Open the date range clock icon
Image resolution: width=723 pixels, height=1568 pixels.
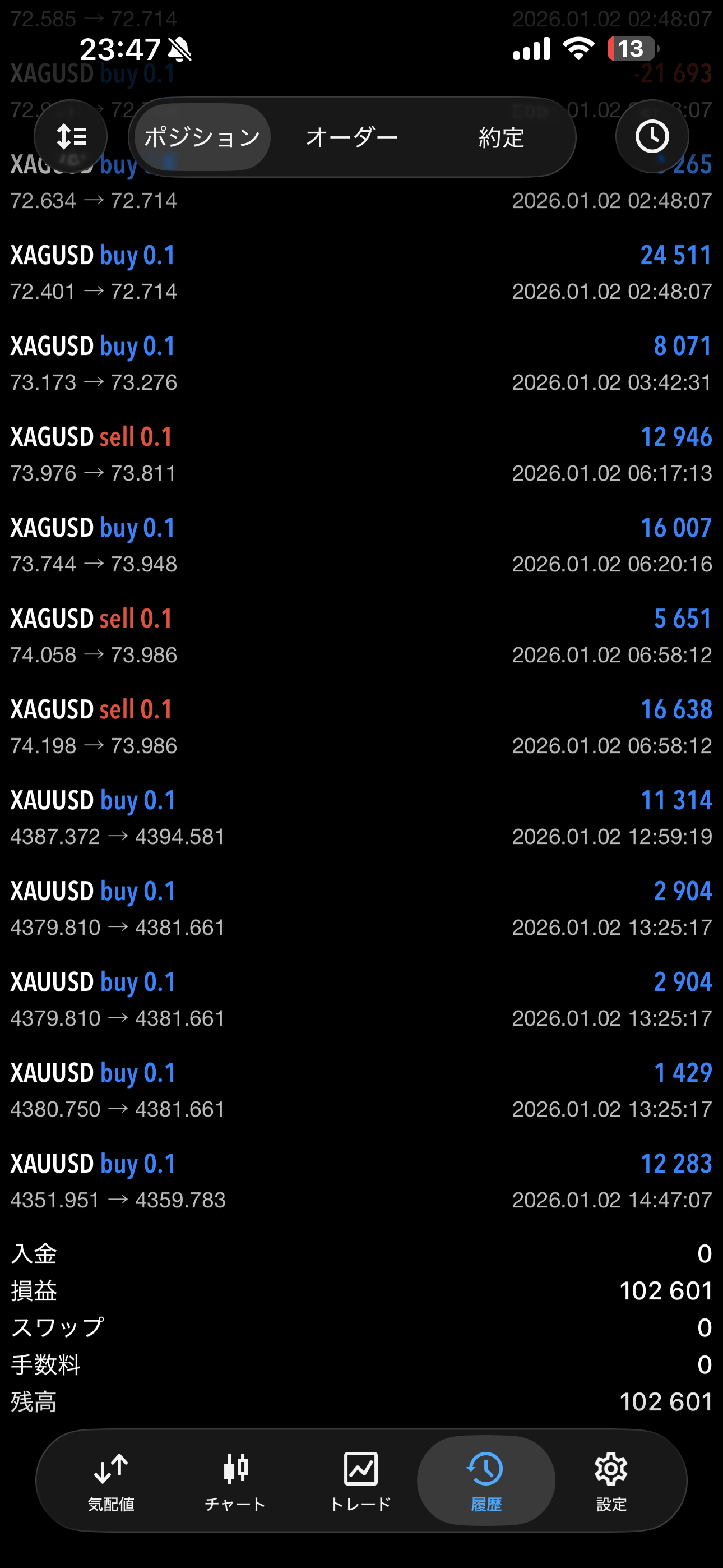652,136
